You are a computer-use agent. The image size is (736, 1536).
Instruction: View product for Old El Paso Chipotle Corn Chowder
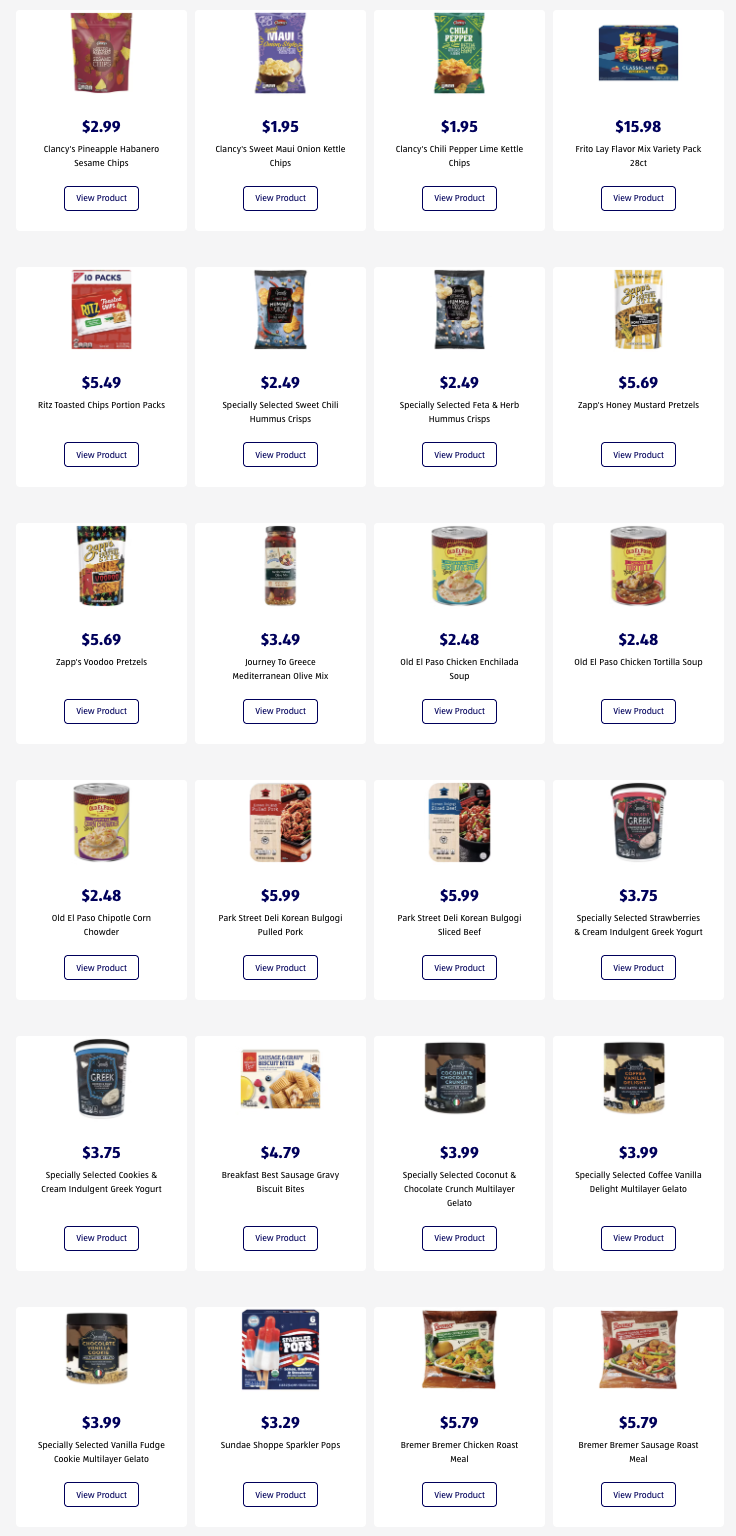coord(101,968)
